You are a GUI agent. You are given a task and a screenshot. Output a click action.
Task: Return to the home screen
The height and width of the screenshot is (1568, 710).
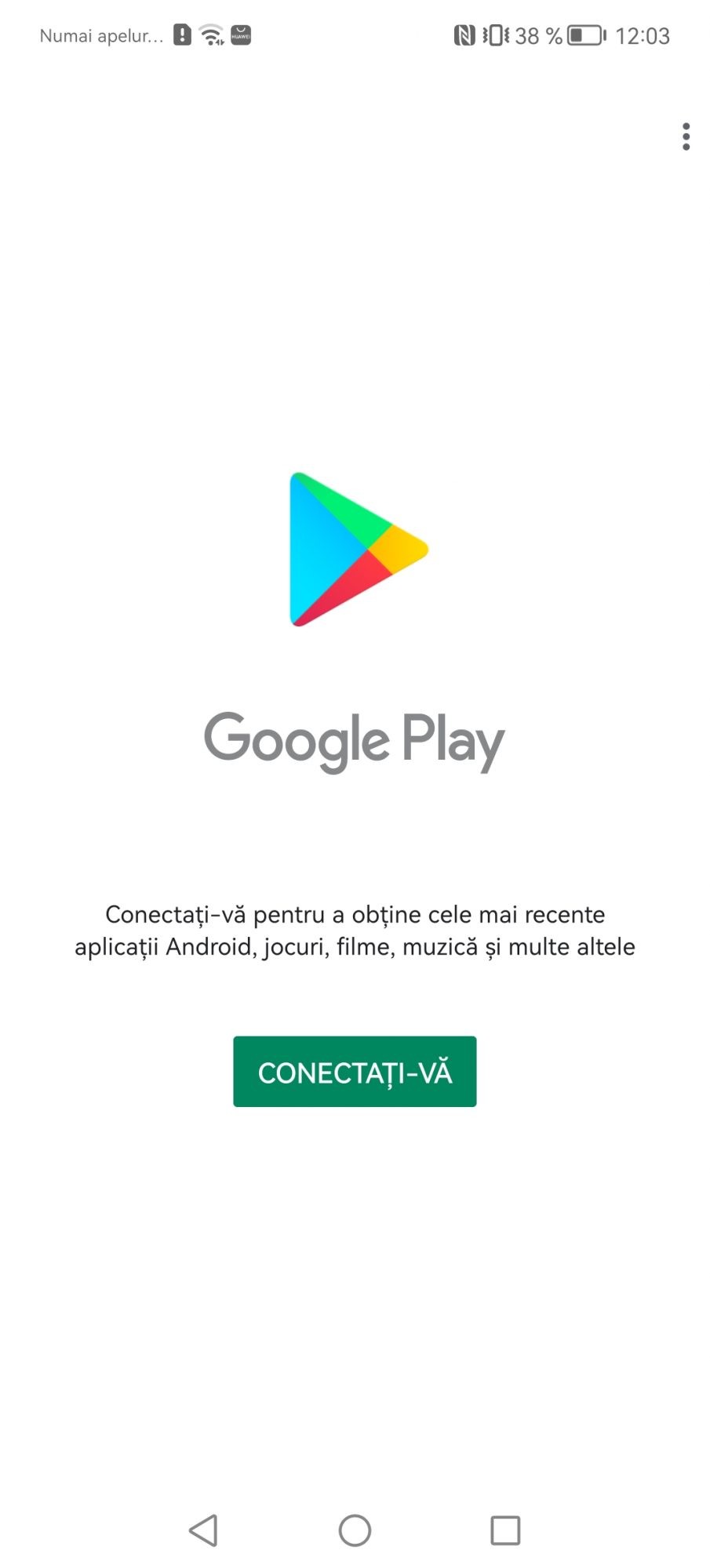tap(355, 1530)
